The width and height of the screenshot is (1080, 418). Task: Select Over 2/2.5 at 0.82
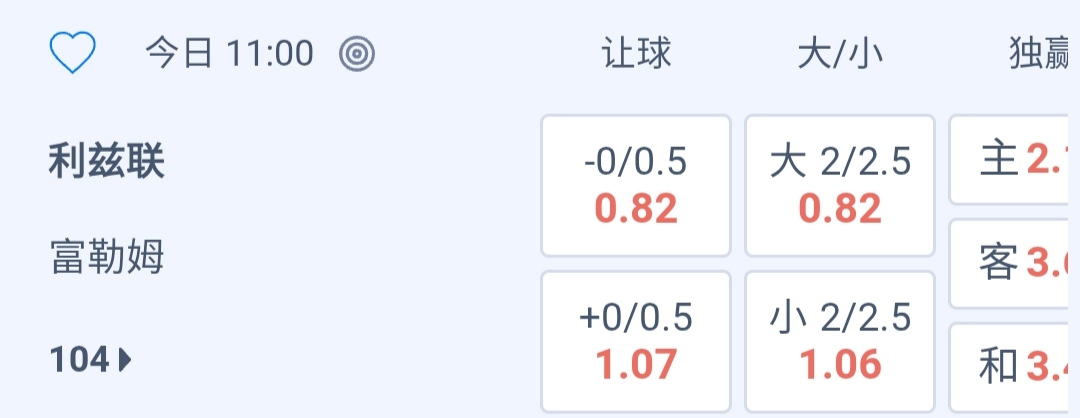840,186
